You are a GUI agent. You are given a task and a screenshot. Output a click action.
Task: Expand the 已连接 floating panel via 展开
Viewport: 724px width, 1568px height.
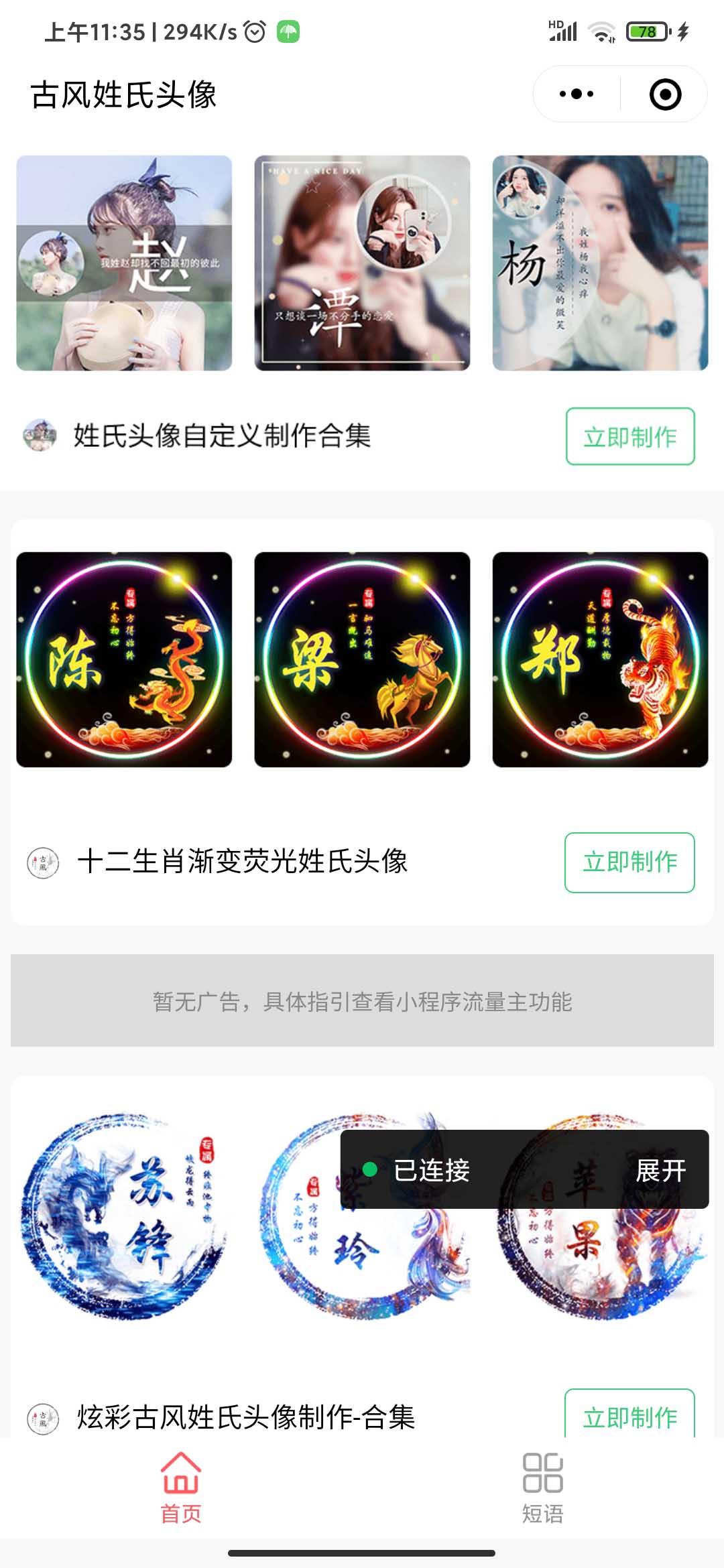tap(660, 1171)
